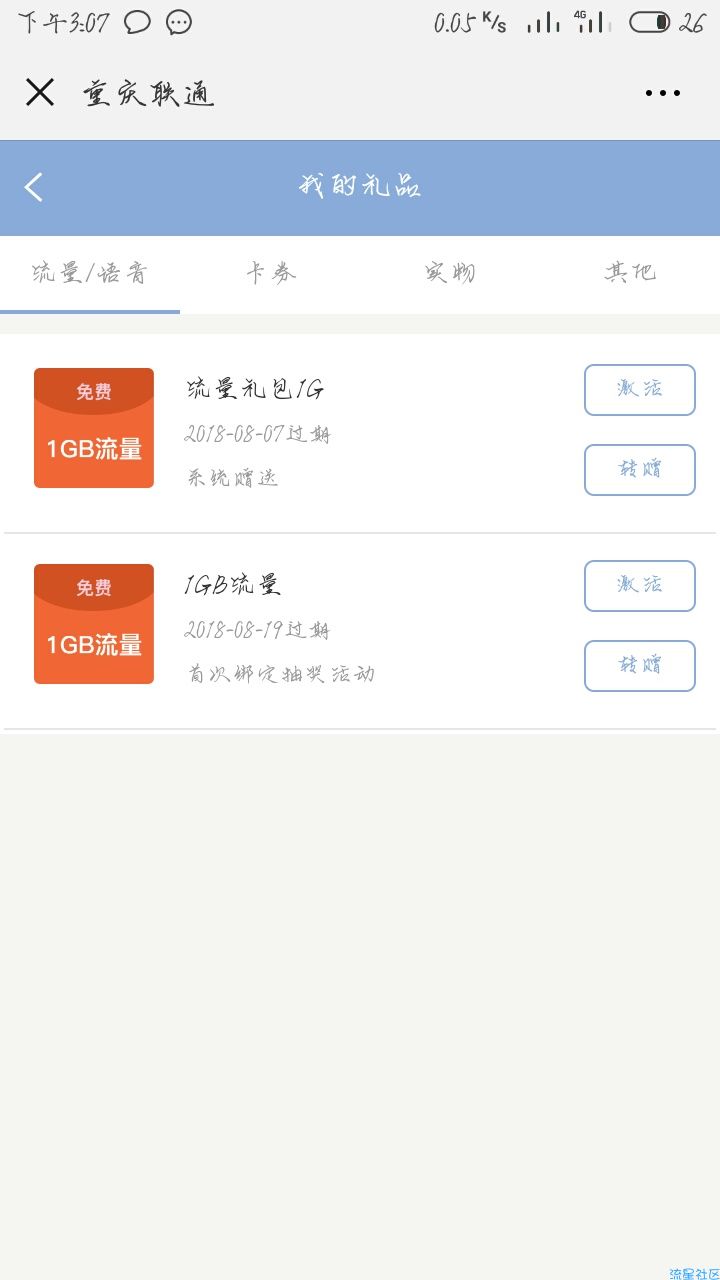
Task: Select the 实物 tab
Action: click(x=450, y=273)
